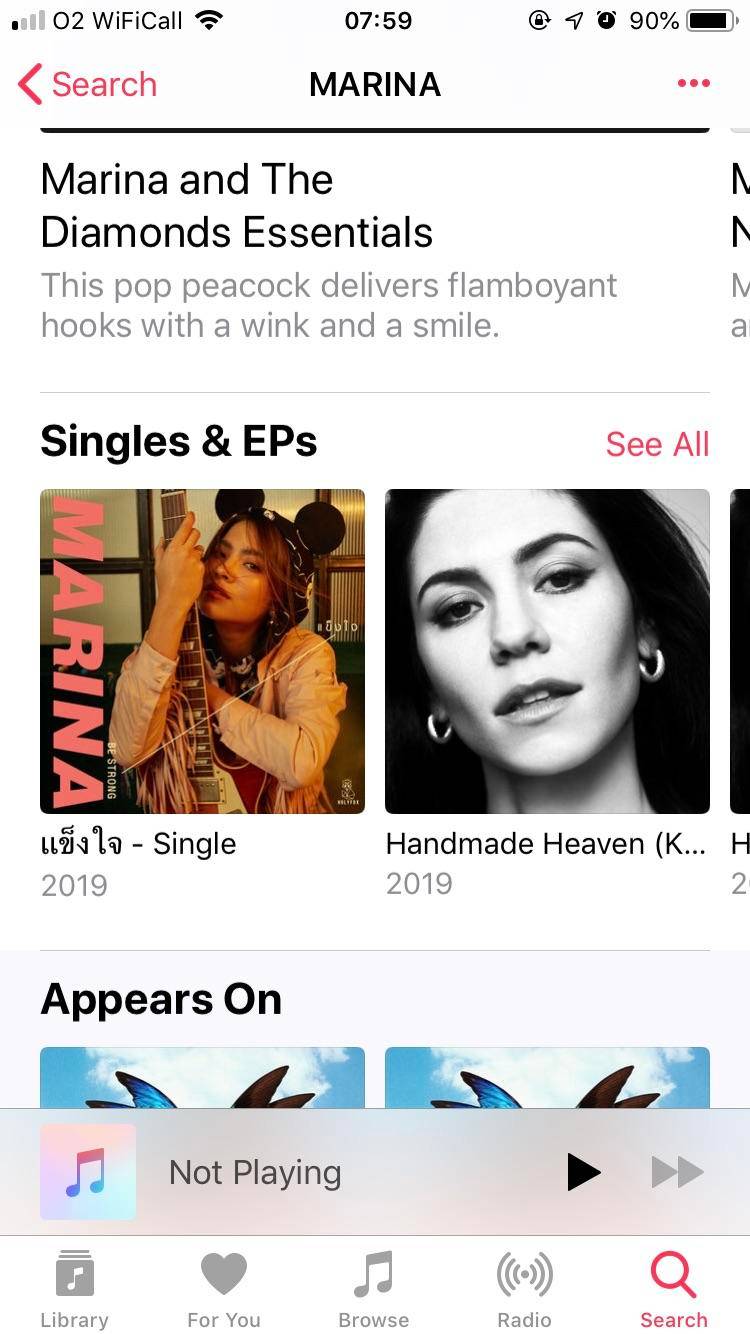Open the MARINA single with guitar artwork

click(202, 650)
